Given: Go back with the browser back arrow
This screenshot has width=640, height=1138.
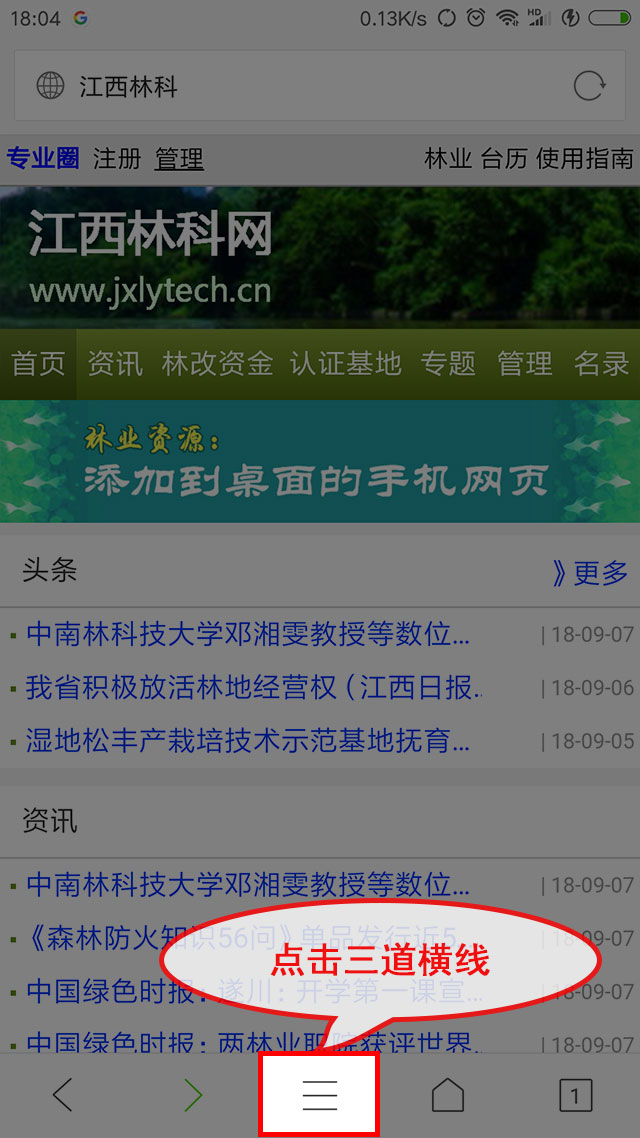Looking at the screenshot, I should [63, 1096].
